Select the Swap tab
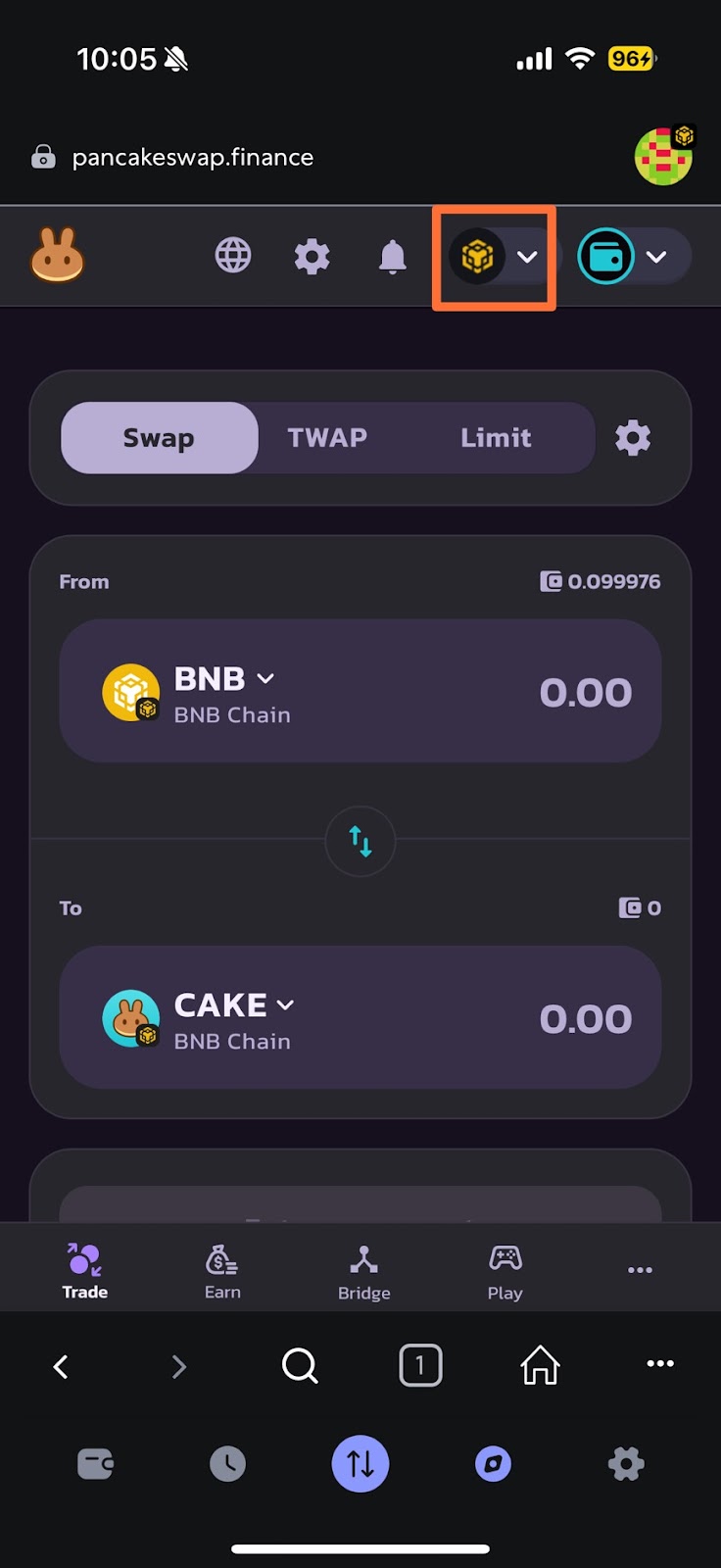 [x=159, y=437]
